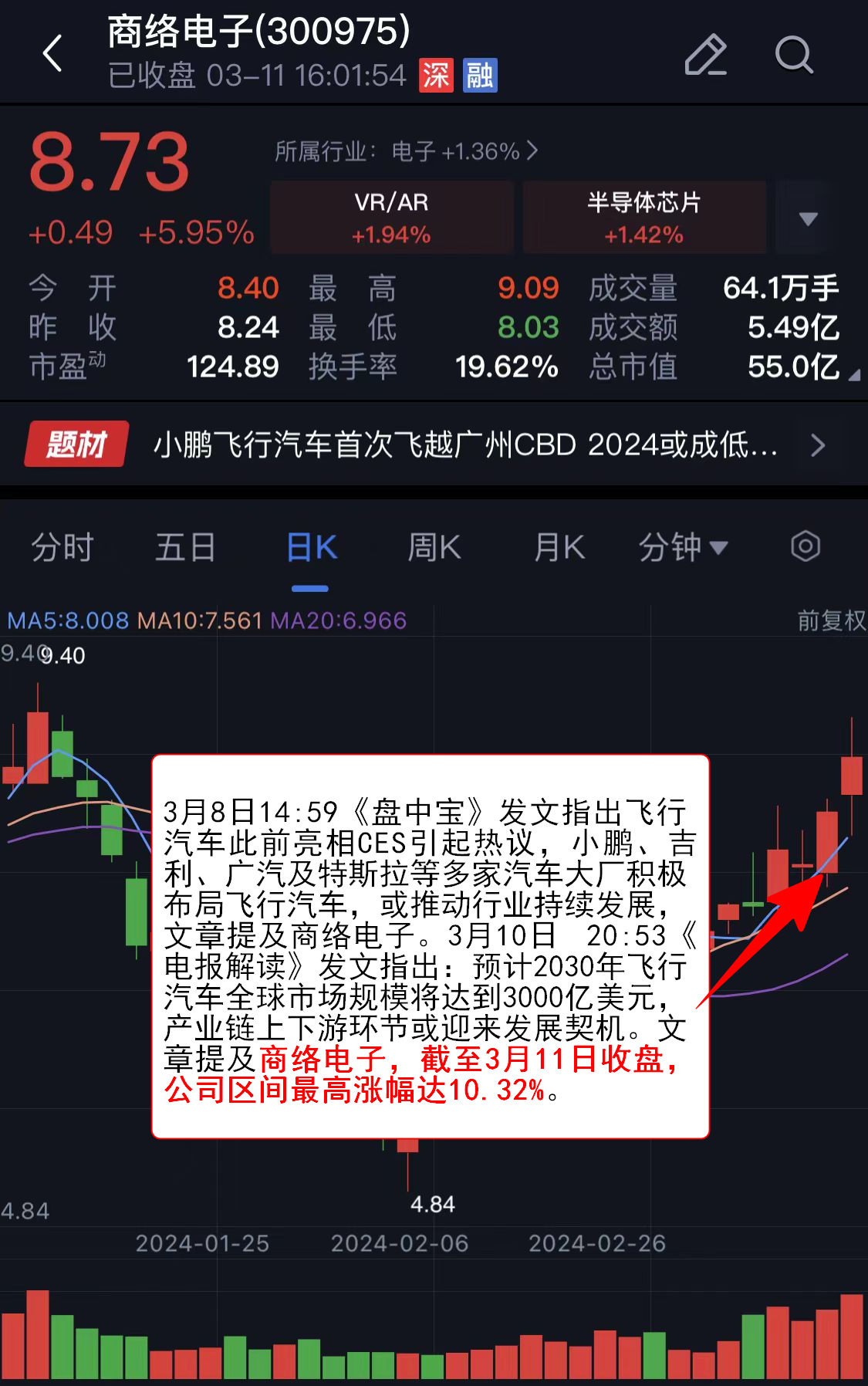Select the 日K chart tab
This screenshot has width=868, height=1386.
coord(311,548)
